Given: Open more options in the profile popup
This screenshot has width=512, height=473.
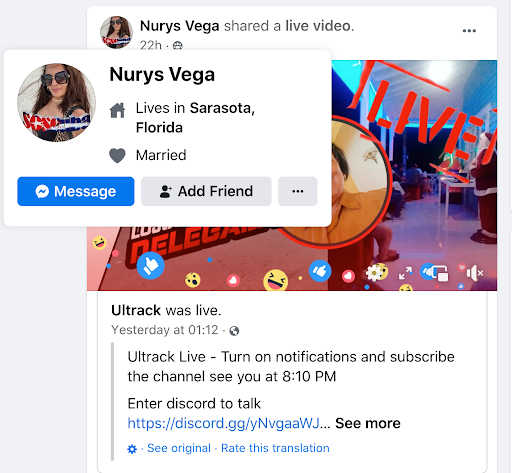Looking at the screenshot, I should pos(298,191).
